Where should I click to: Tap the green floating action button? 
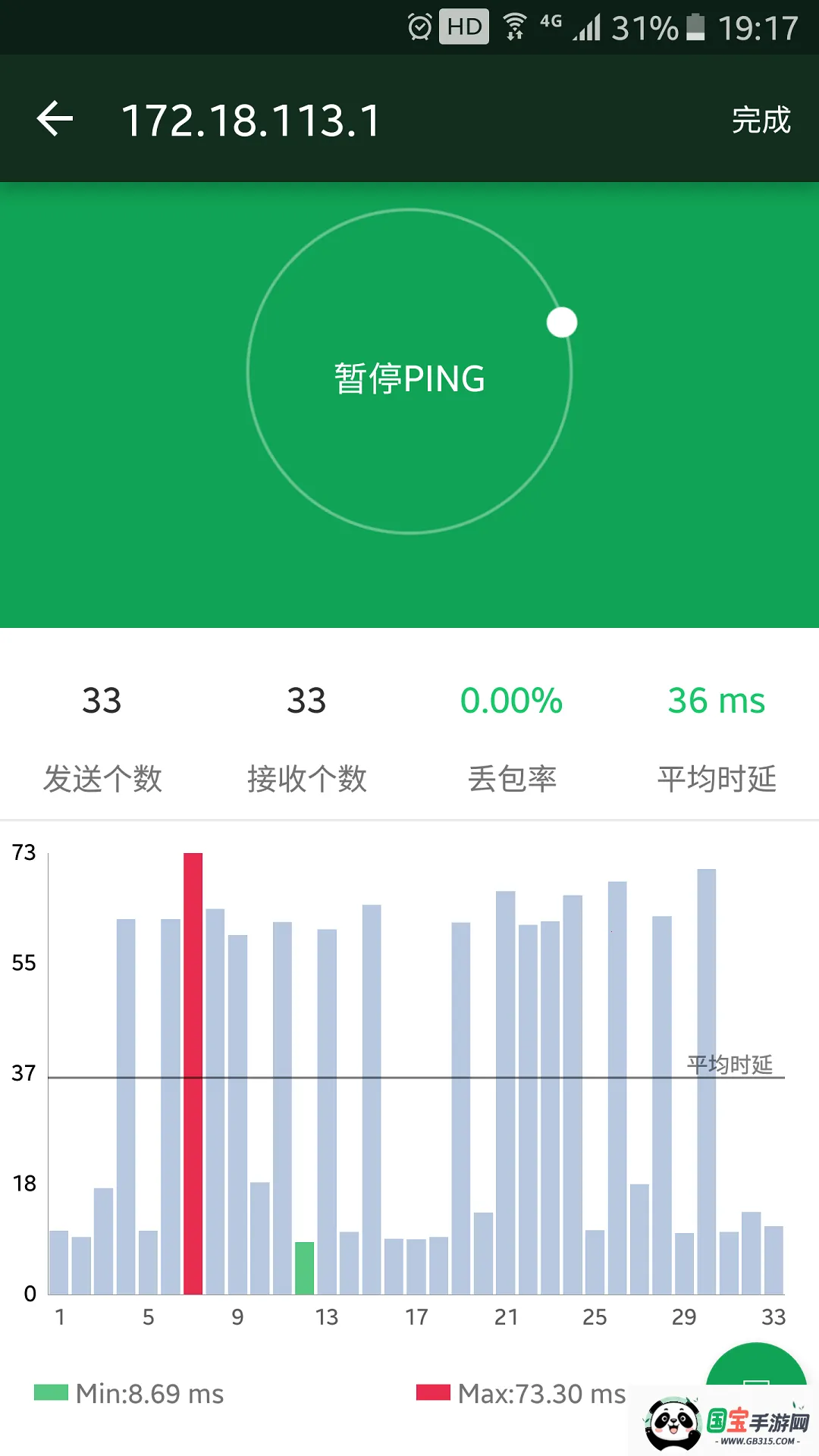(x=755, y=1369)
